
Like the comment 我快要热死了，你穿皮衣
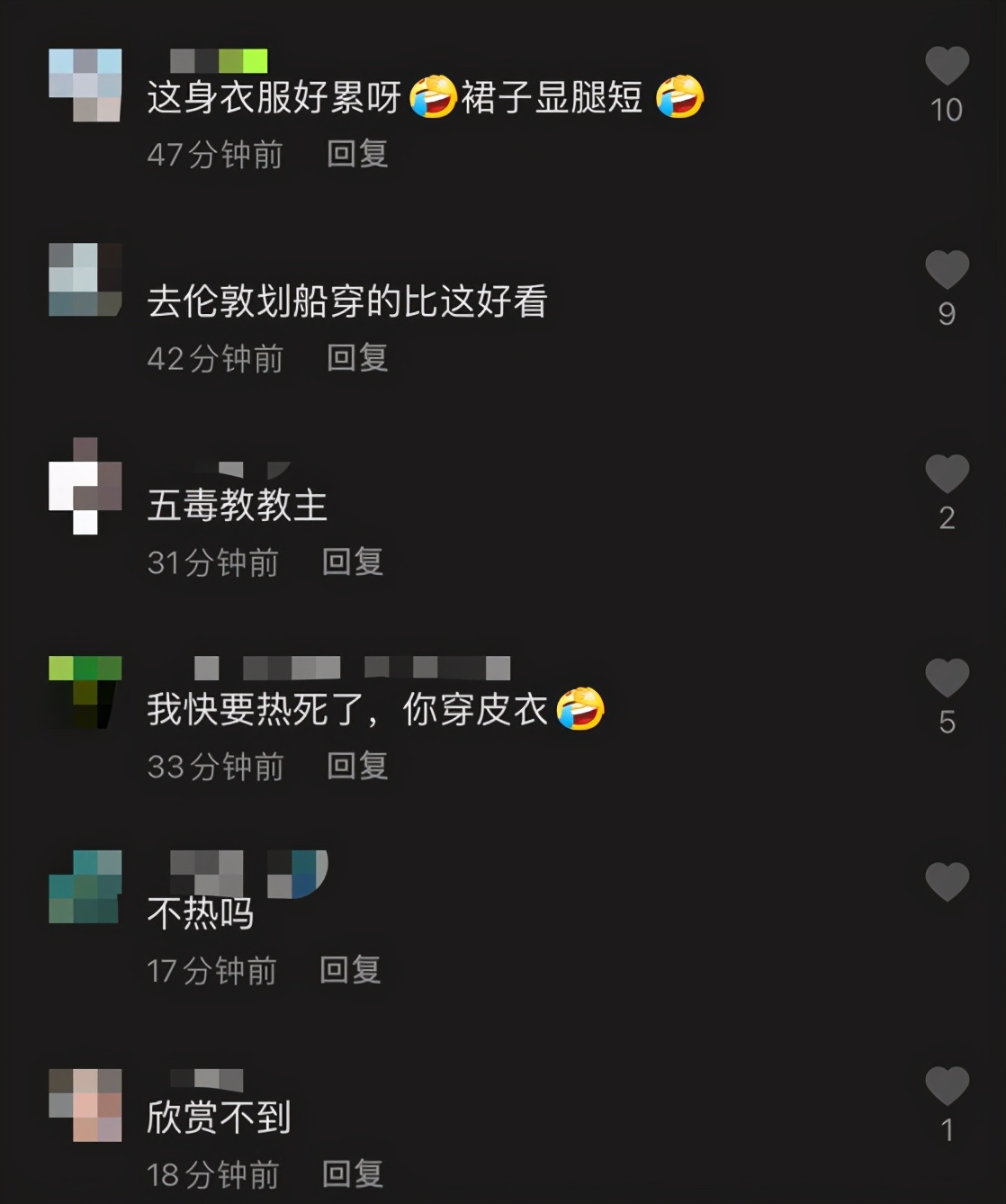947,678
